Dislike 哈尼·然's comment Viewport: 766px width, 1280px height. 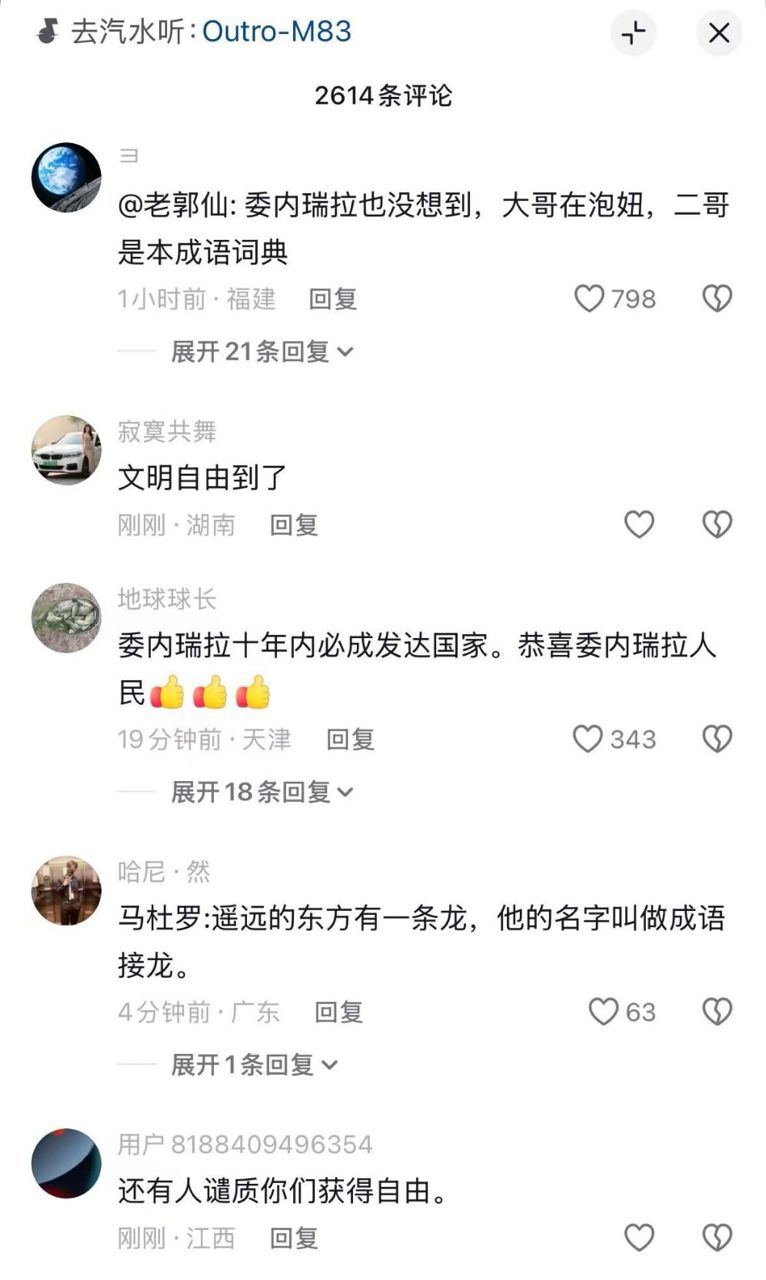(x=717, y=1012)
